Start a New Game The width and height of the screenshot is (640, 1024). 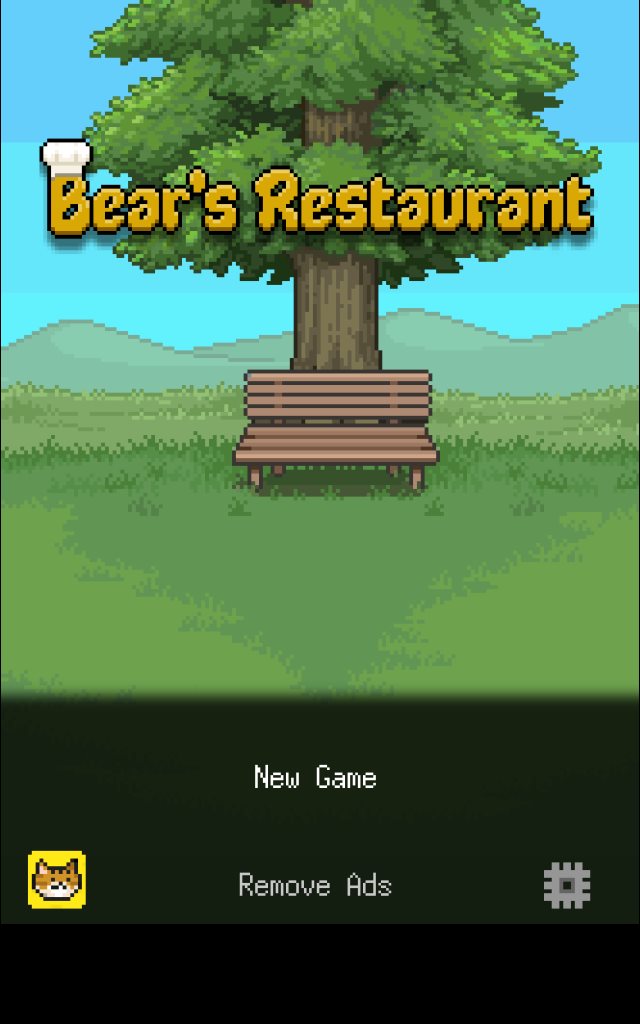(x=315, y=777)
